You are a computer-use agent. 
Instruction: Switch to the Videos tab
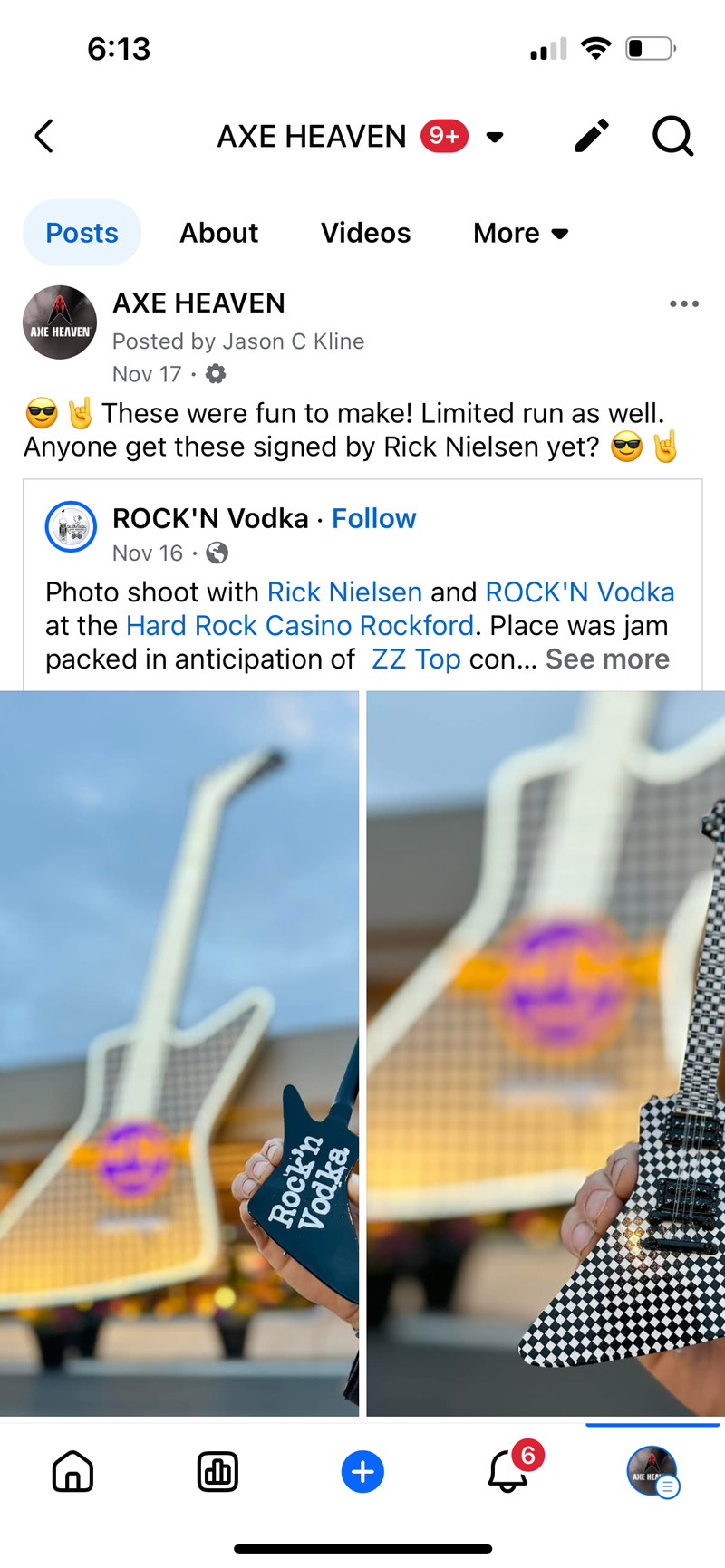pos(365,233)
